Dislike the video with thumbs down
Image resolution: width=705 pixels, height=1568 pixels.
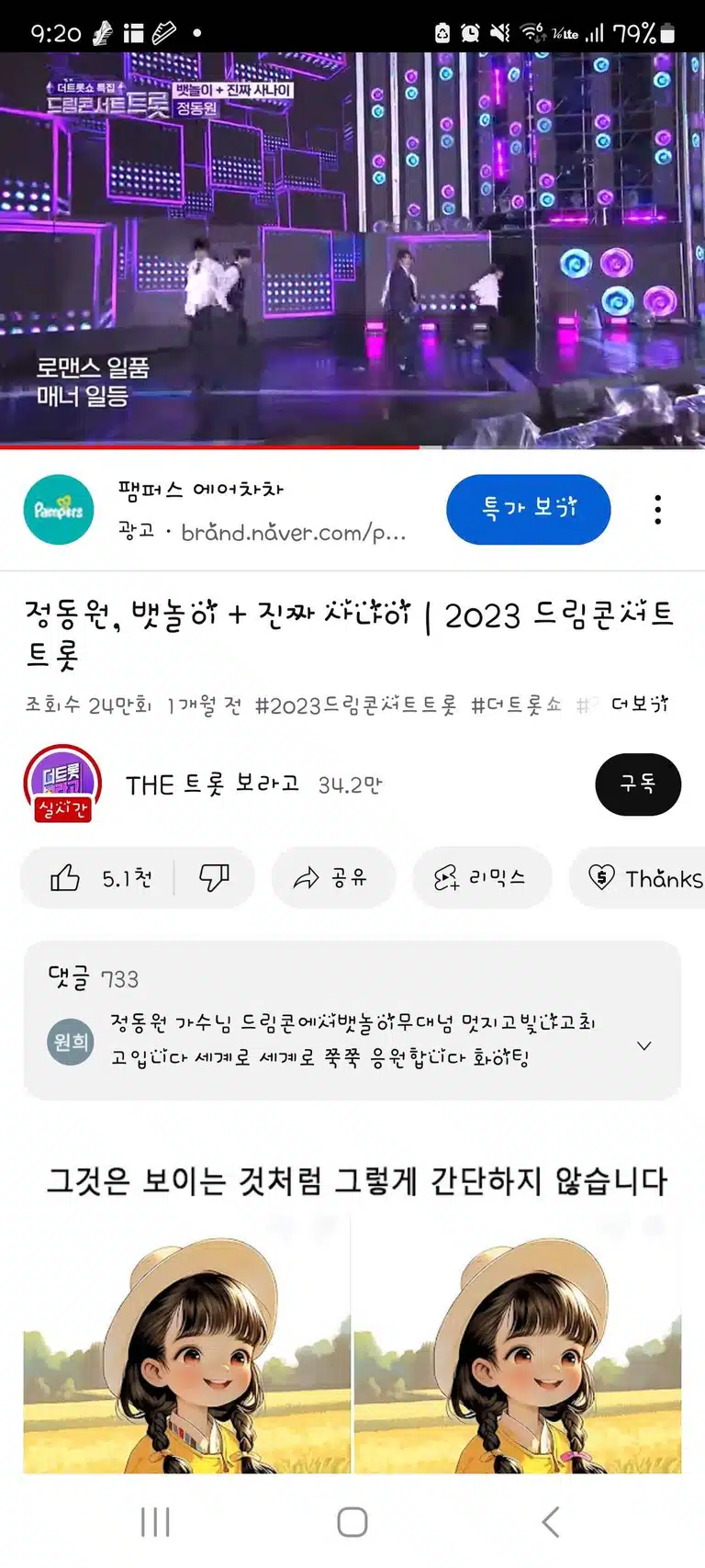[214, 878]
